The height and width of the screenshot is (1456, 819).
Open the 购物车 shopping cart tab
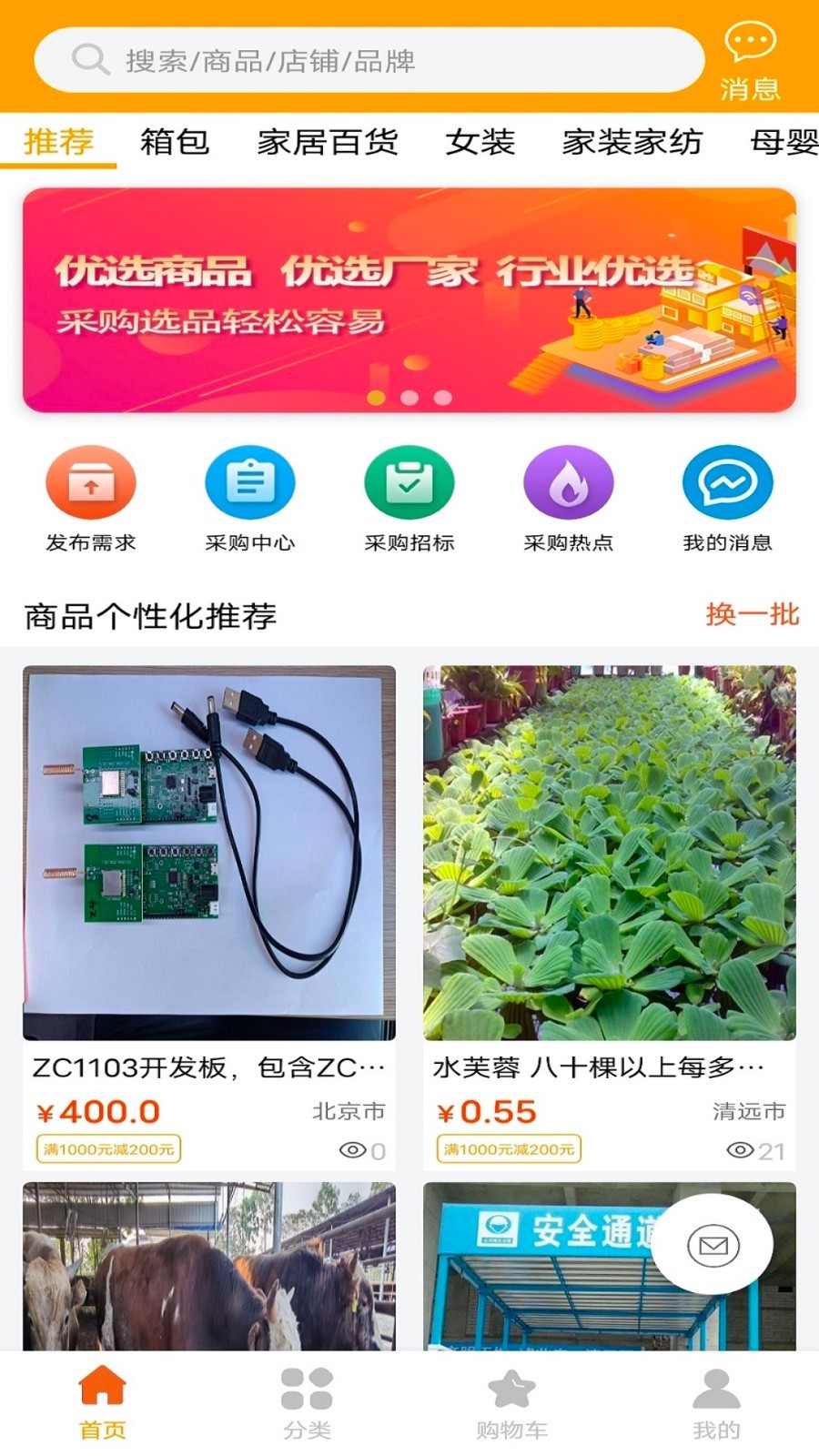point(511,1403)
